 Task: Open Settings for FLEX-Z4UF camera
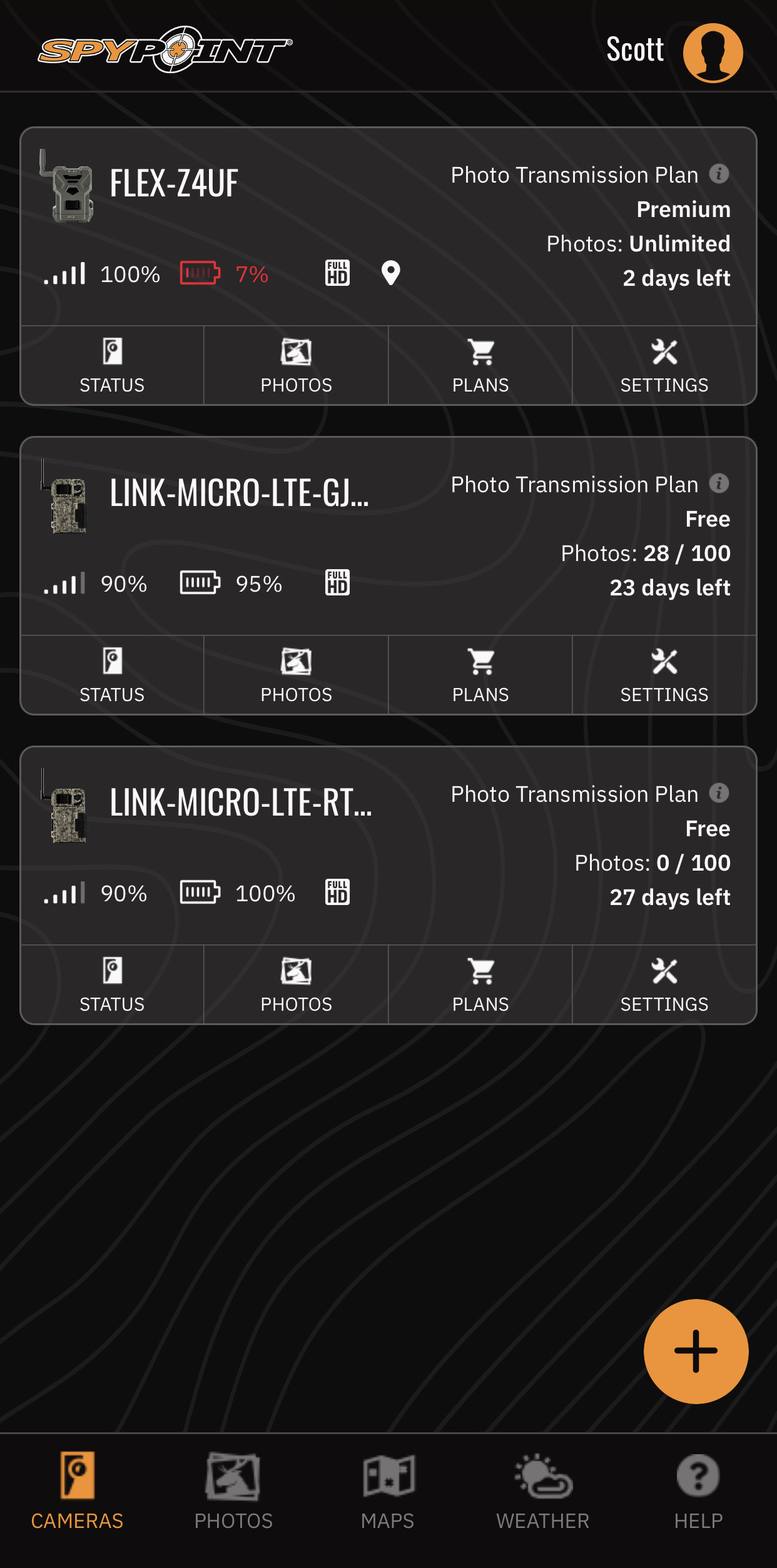(x=664, y=366)
